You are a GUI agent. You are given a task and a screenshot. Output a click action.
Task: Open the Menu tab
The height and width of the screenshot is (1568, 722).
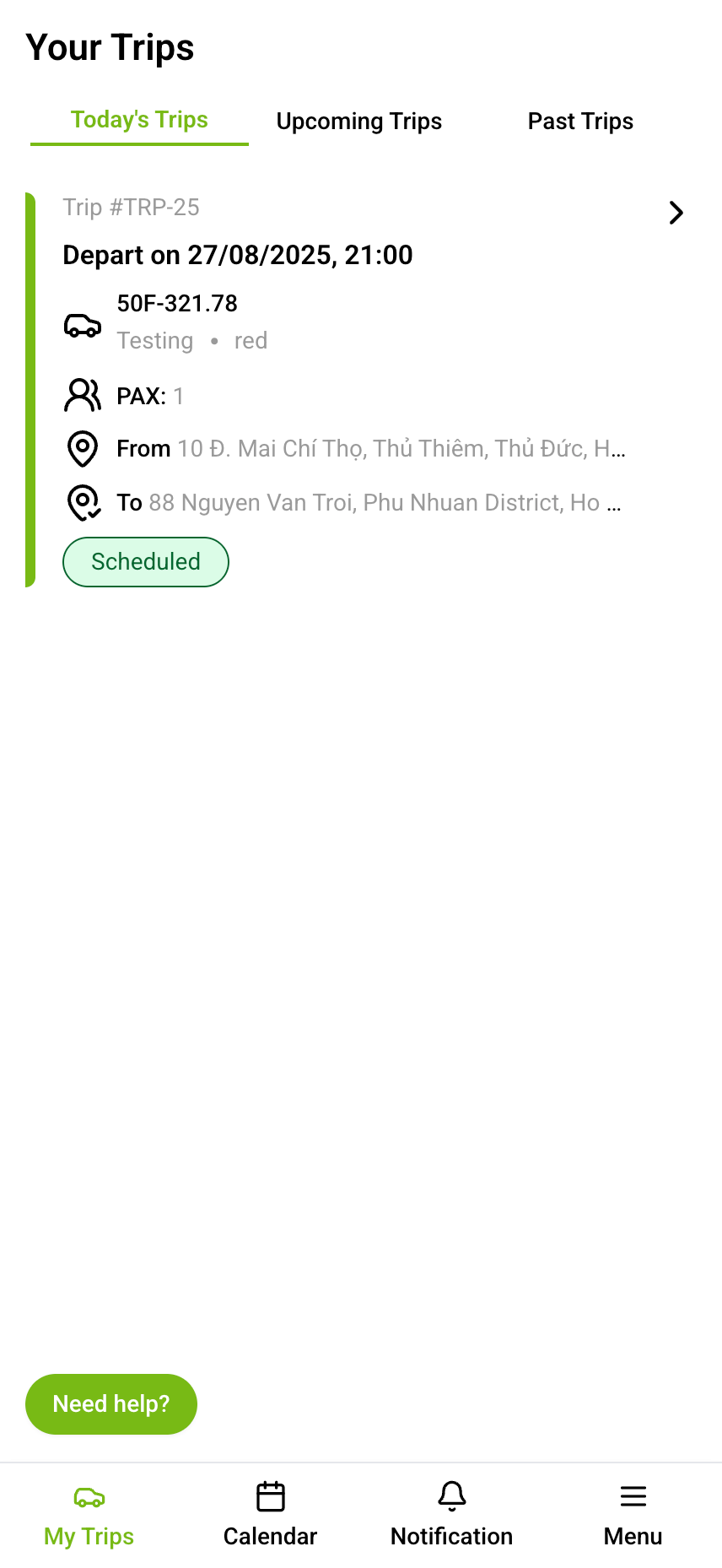coord(633,1515)
